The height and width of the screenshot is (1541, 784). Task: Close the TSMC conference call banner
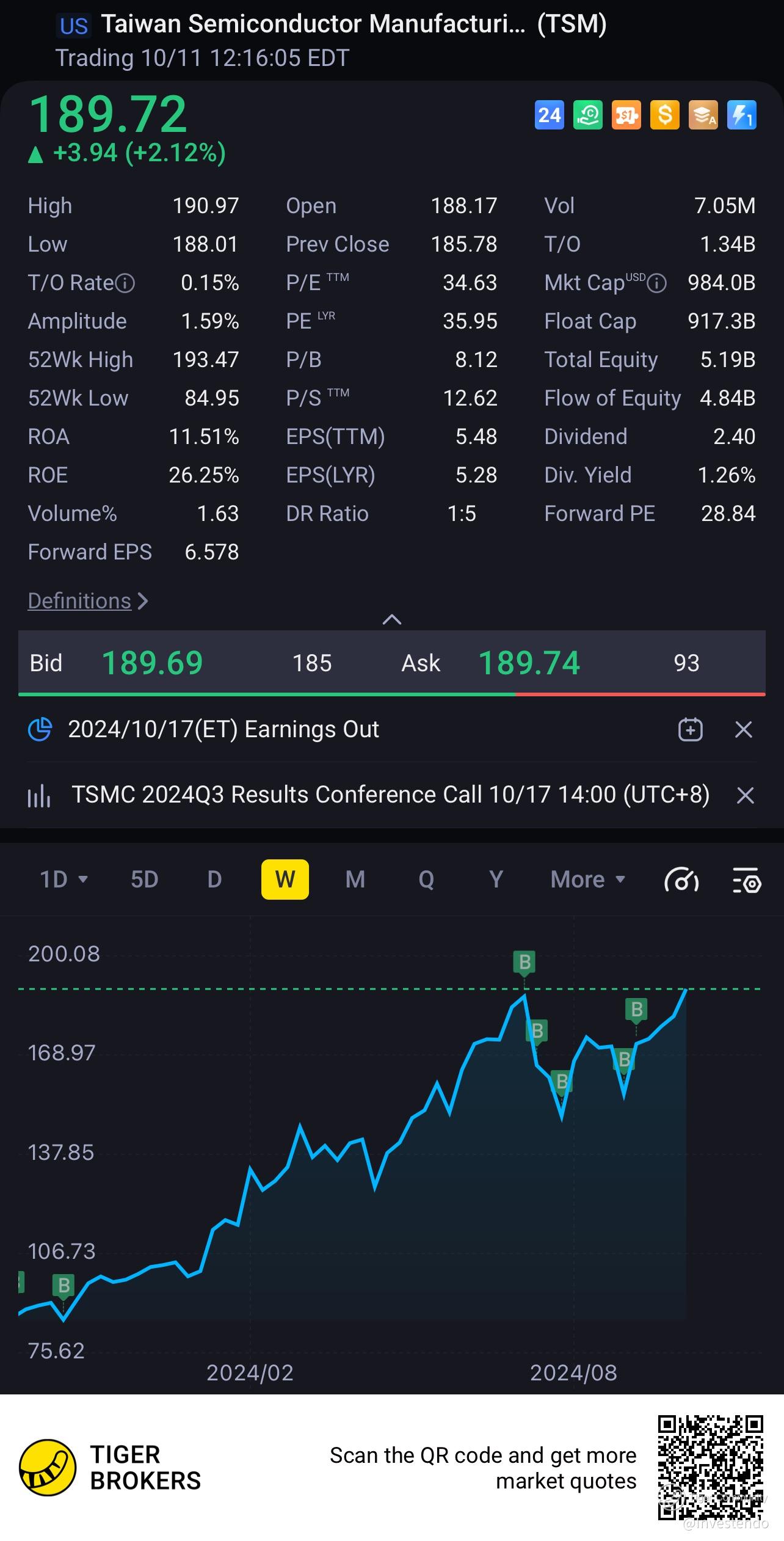(745, 795)
